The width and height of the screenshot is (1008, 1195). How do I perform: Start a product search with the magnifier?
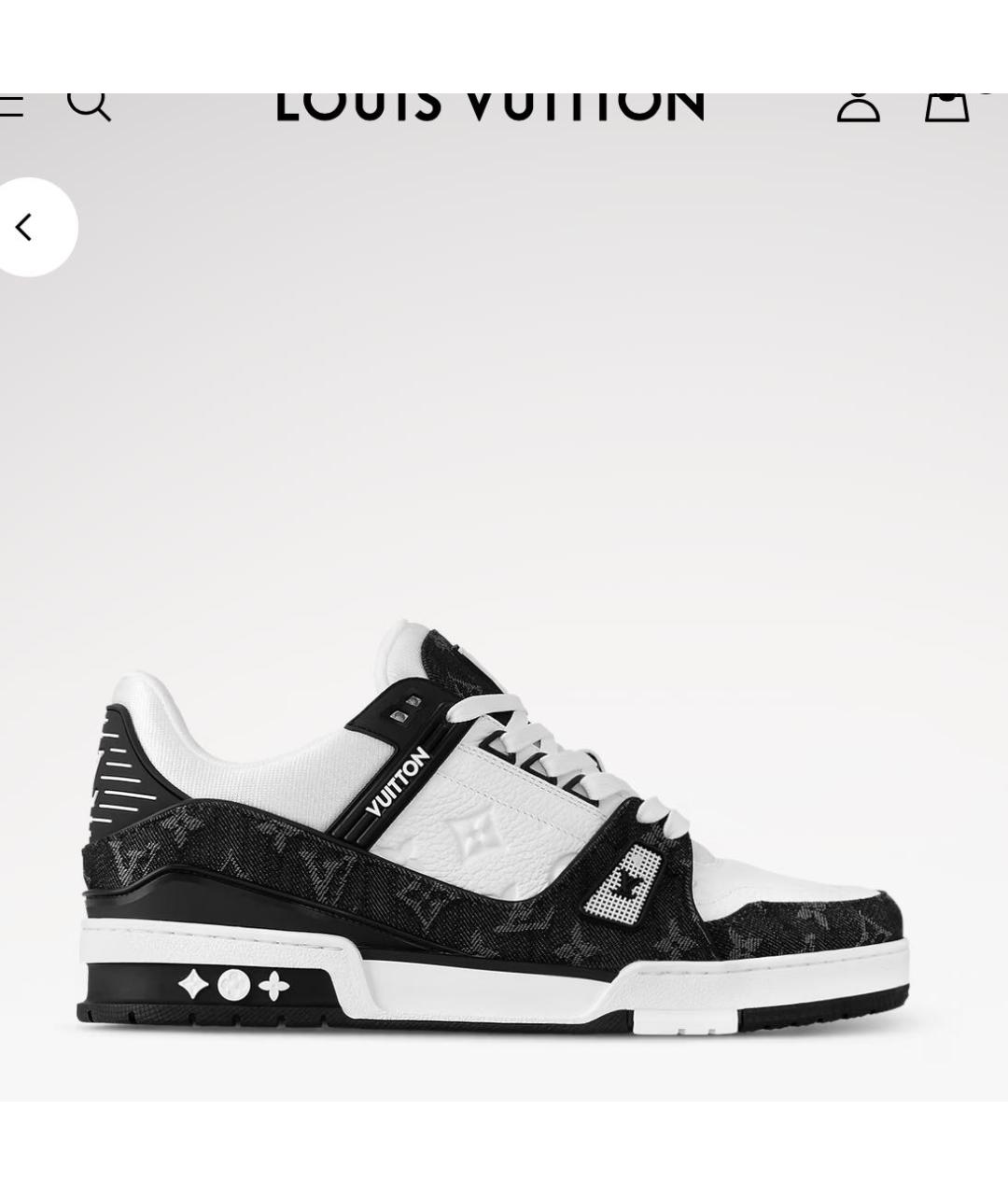click(x=91, y=103)
